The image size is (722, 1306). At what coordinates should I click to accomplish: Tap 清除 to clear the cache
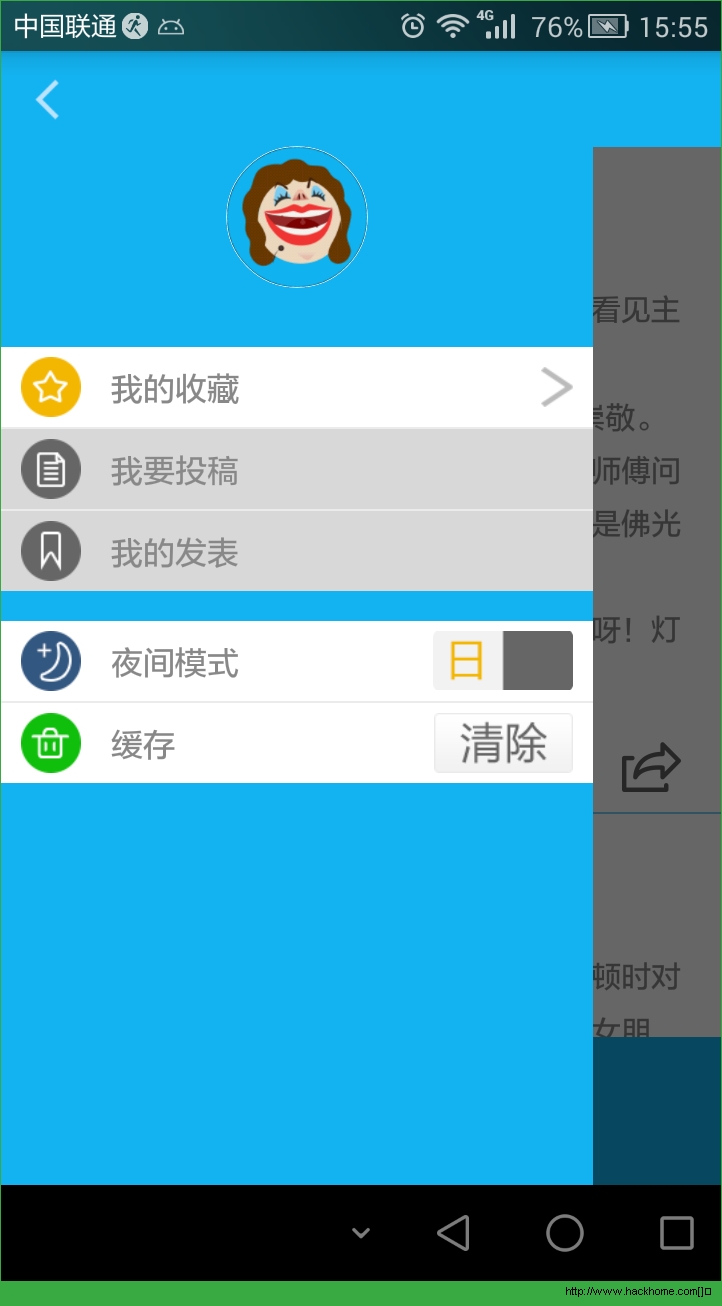[503, 743]
